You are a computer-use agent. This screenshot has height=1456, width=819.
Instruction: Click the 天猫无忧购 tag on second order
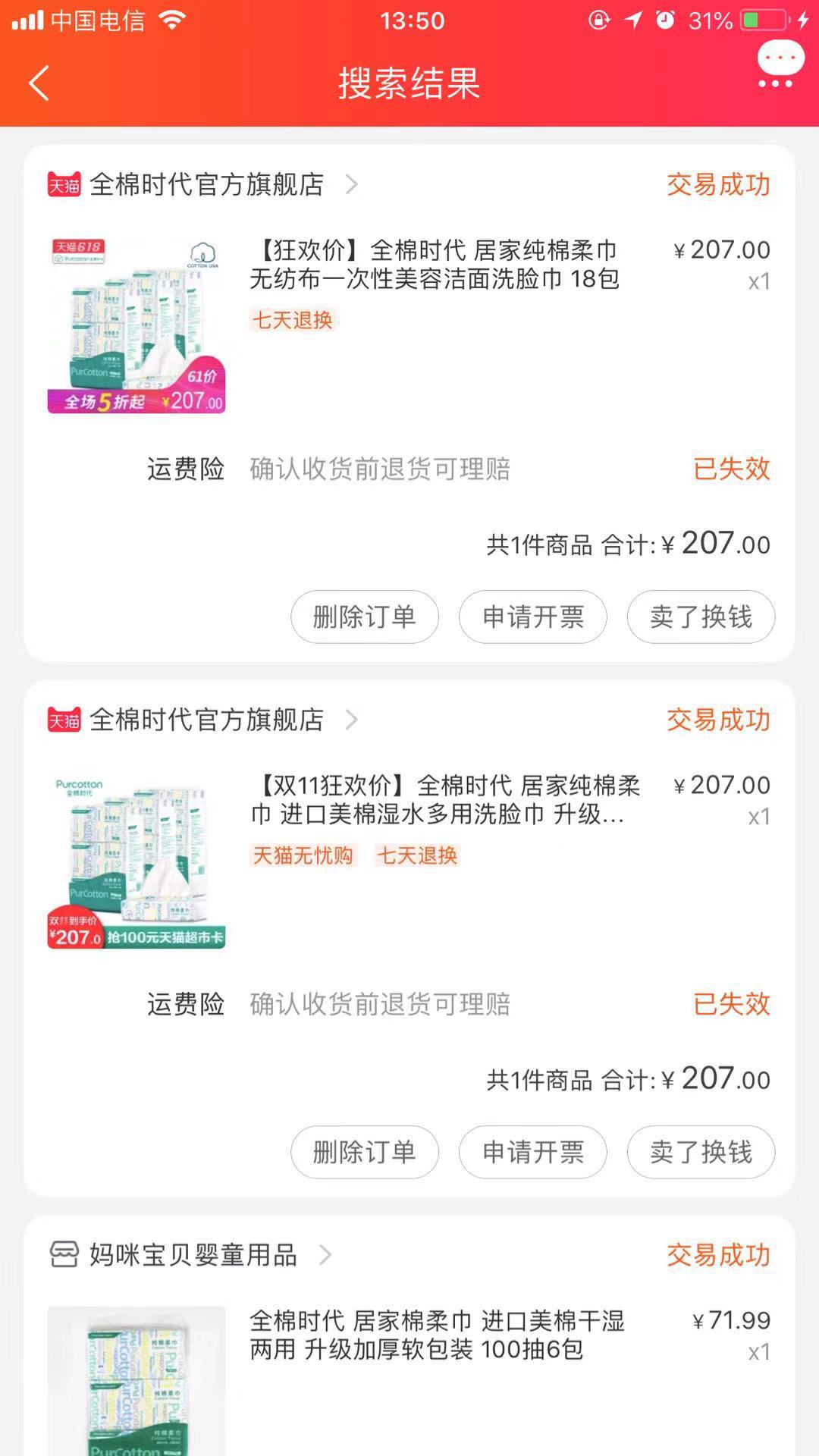[303, 855]
